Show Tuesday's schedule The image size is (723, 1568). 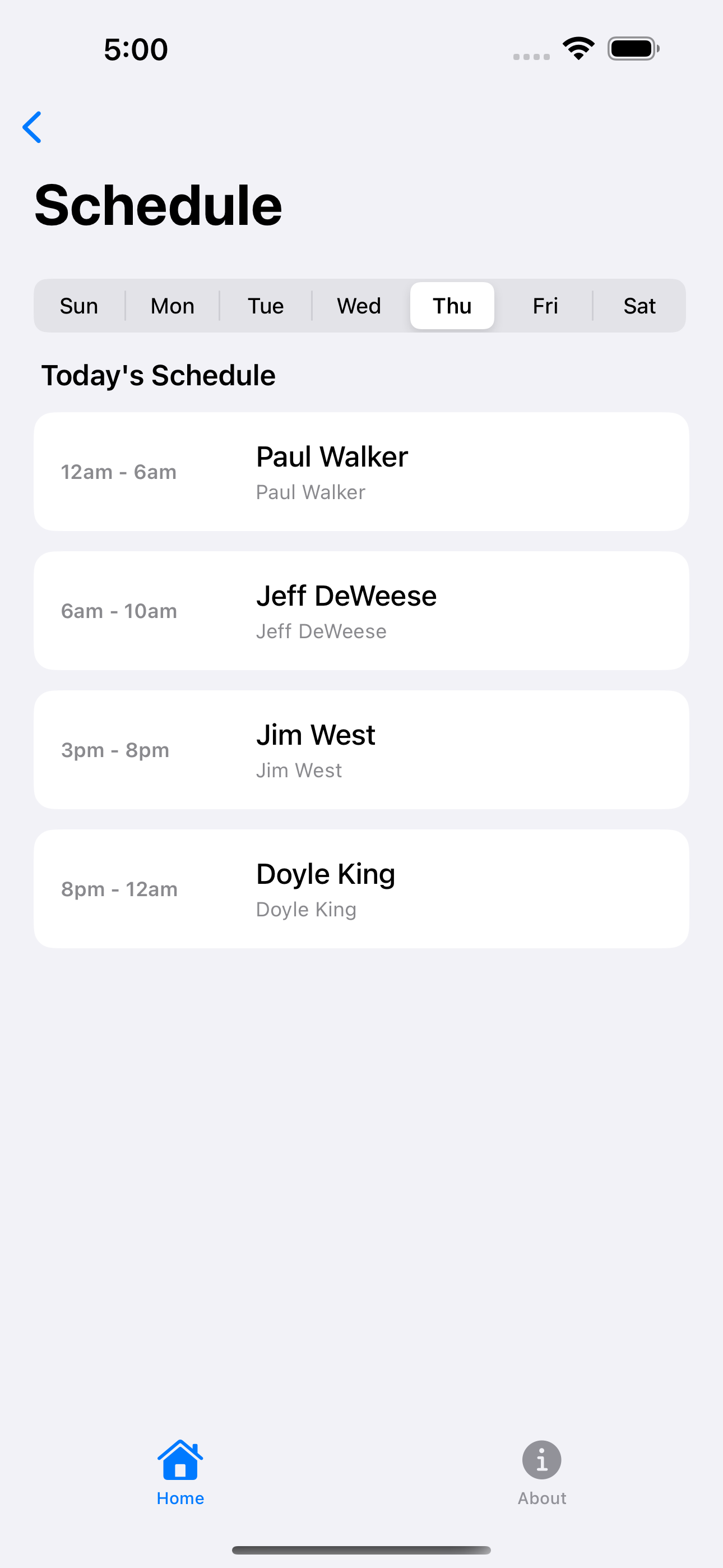[265, 306]
